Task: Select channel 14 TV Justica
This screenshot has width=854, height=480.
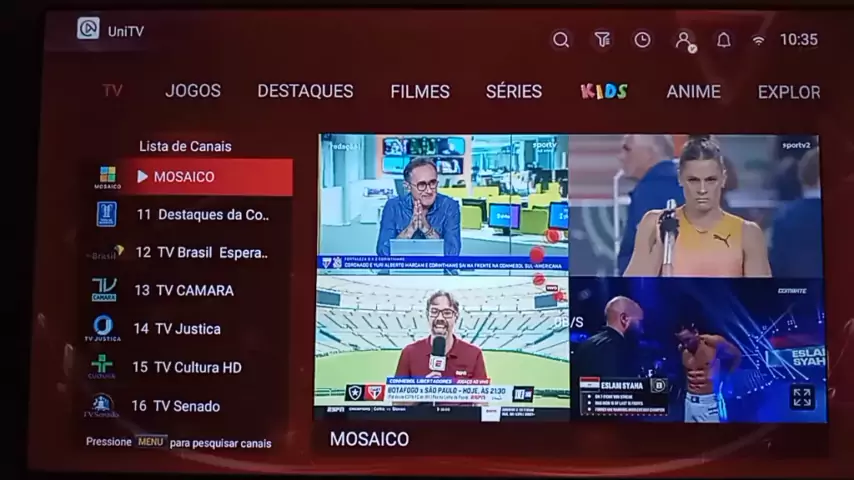Action: 190,328
